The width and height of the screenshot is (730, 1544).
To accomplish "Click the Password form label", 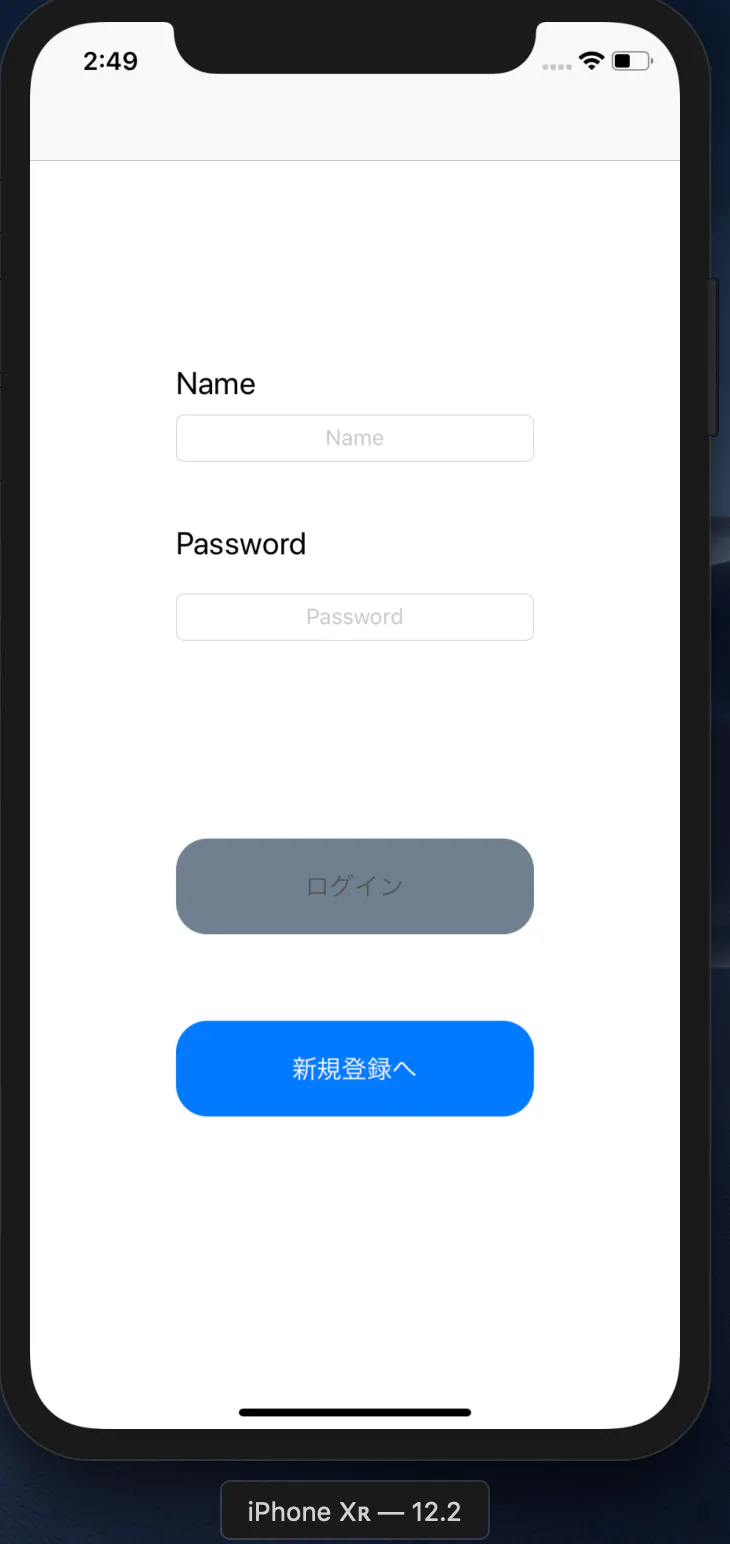I will click(x=240, y=544).
